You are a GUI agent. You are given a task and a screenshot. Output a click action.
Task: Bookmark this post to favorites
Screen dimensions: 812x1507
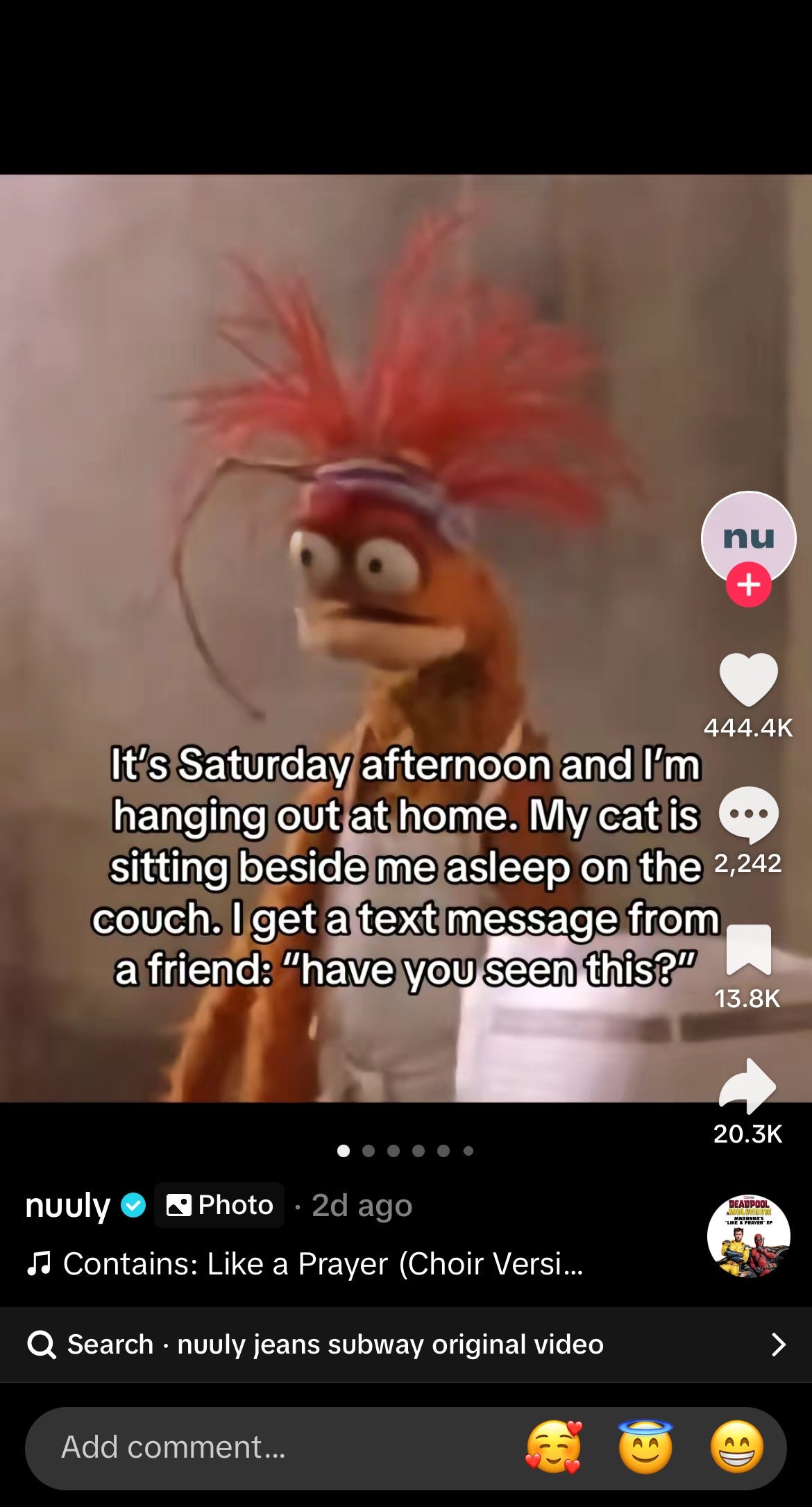click(x=748, y=950)
